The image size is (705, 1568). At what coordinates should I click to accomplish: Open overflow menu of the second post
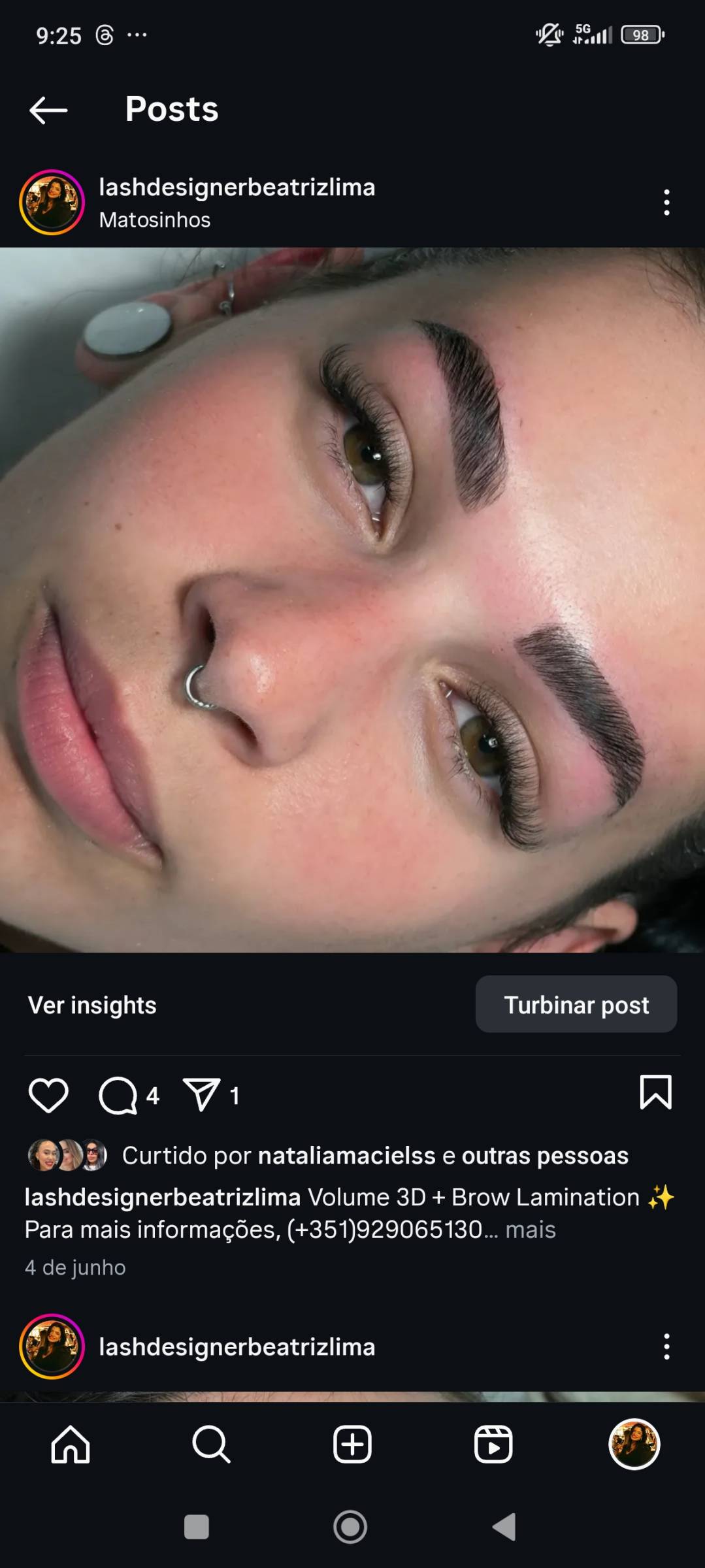click(666, 1347)
